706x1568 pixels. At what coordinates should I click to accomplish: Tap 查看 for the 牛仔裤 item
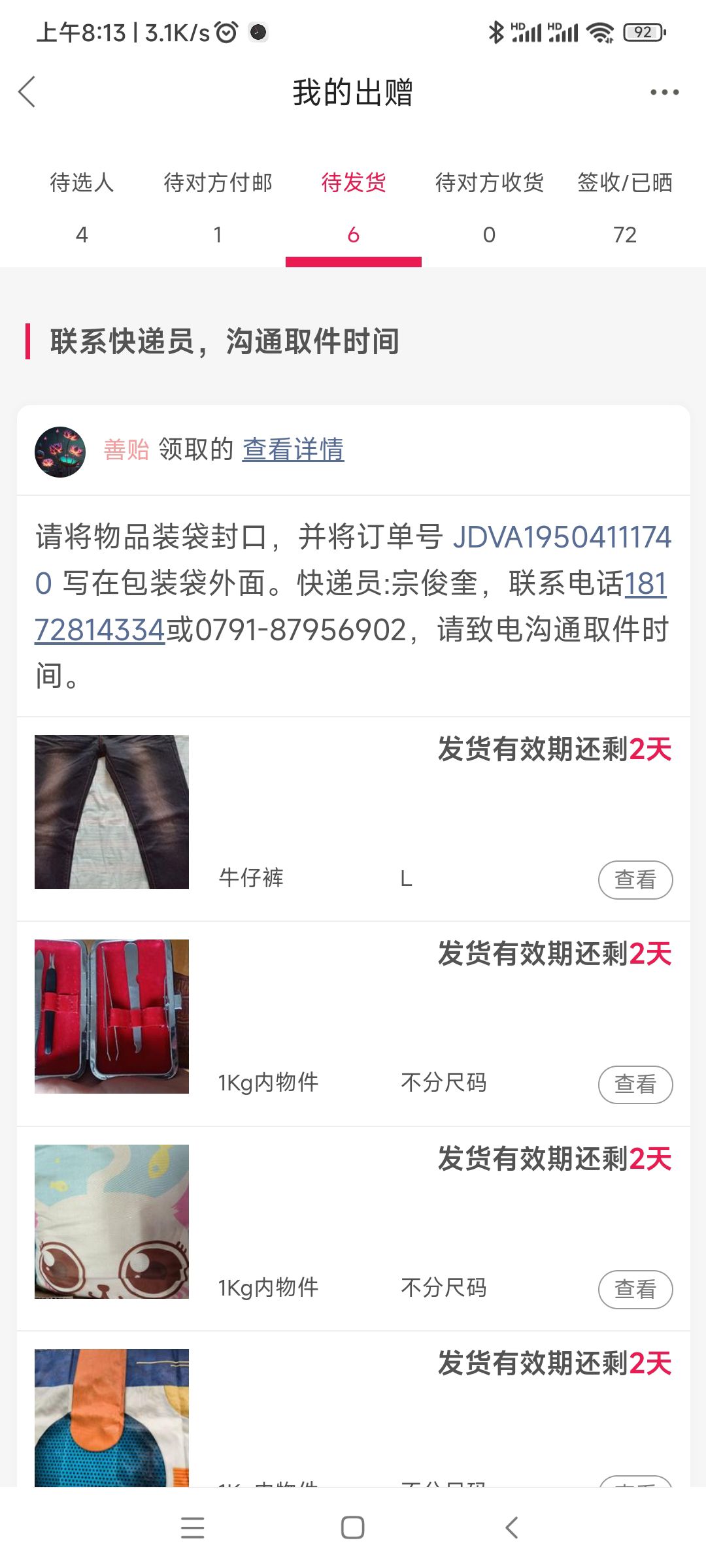pos(635,880)
